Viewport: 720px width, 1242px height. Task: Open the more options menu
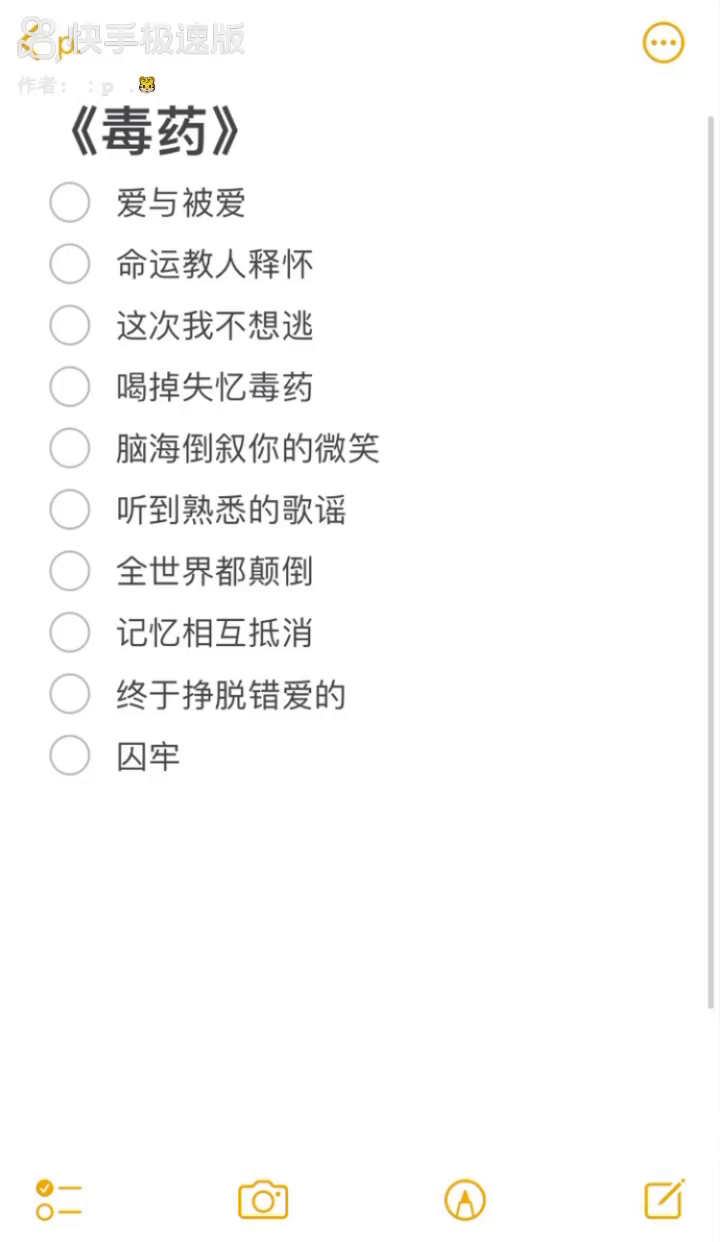(x=663, y=43)
